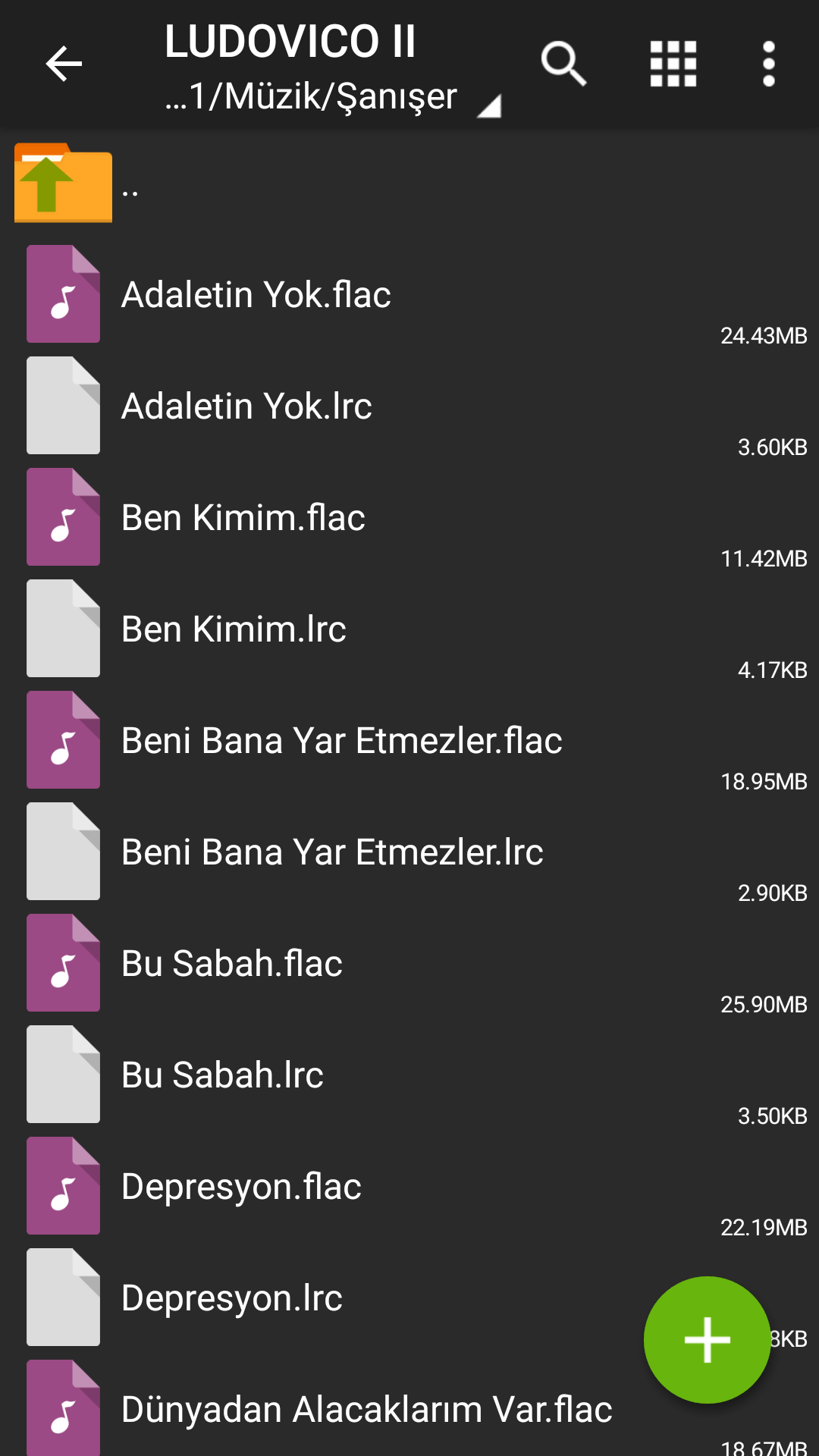Screen dimensions: 819x1456
Task: Switch to grid view
Action: 673,64
